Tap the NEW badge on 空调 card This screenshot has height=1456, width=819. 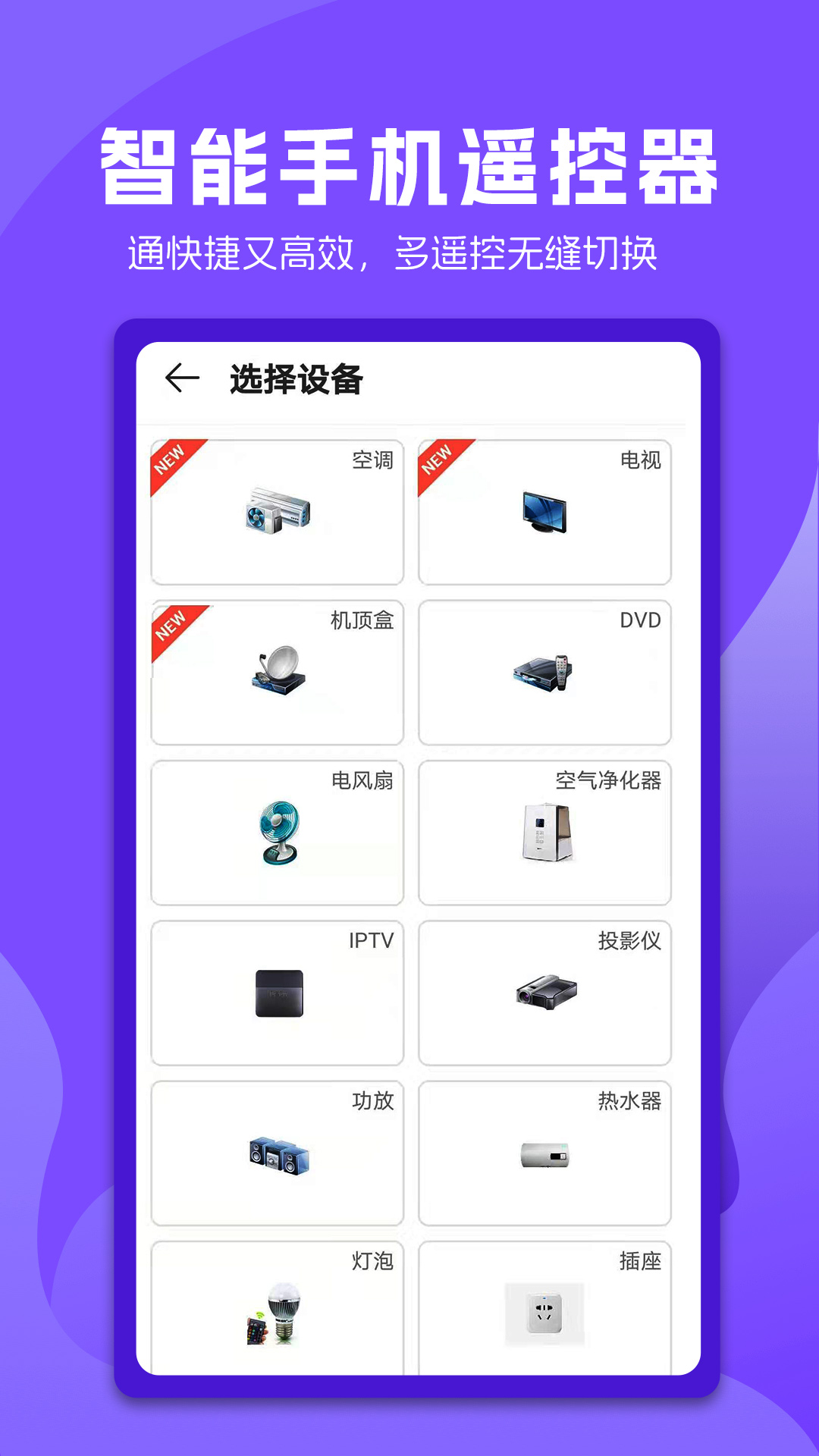point(172,459)
